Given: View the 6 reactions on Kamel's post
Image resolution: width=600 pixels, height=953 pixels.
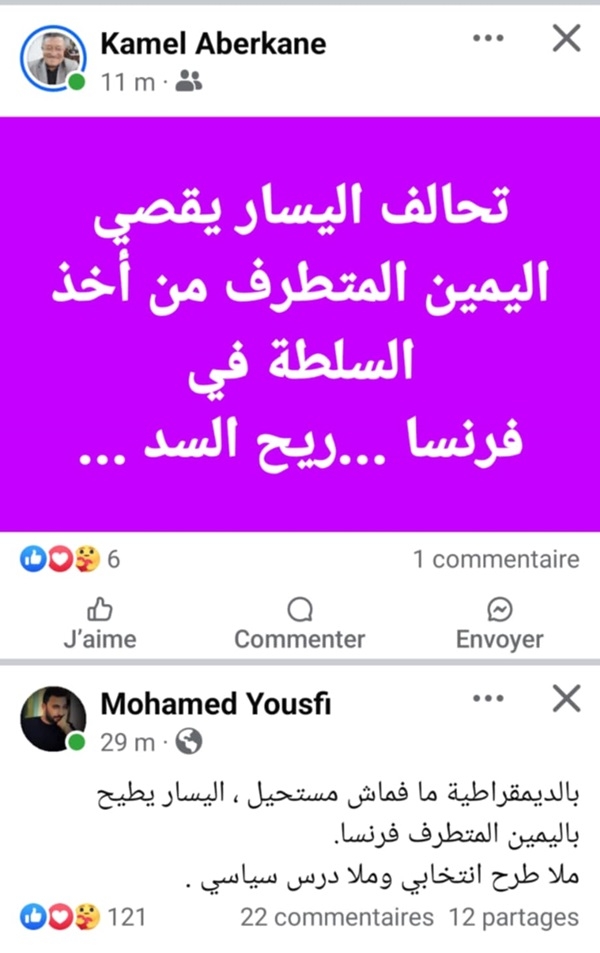Looking at the screenshot, I should point(70,560).
